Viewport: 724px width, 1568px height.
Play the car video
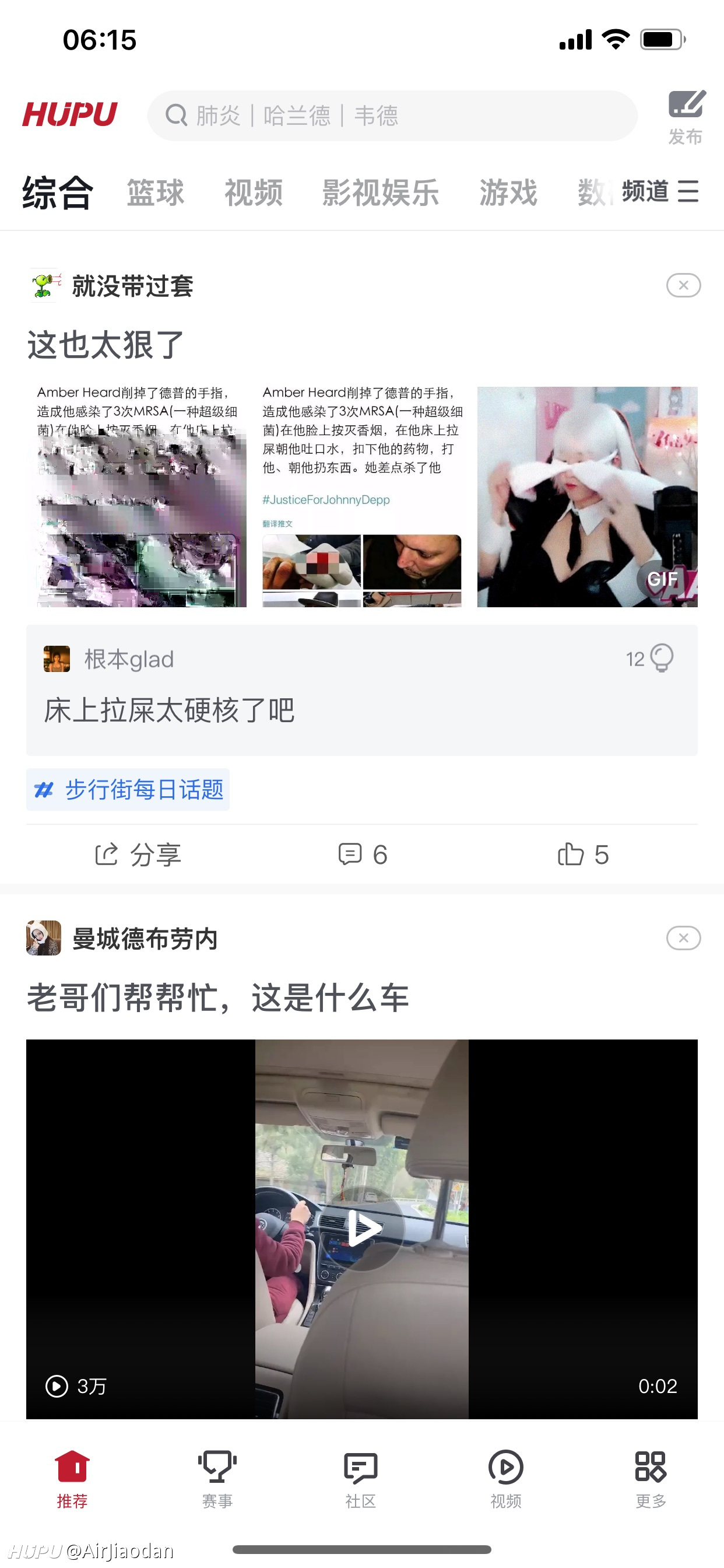pyautogui.click(x=363, y=1228)
